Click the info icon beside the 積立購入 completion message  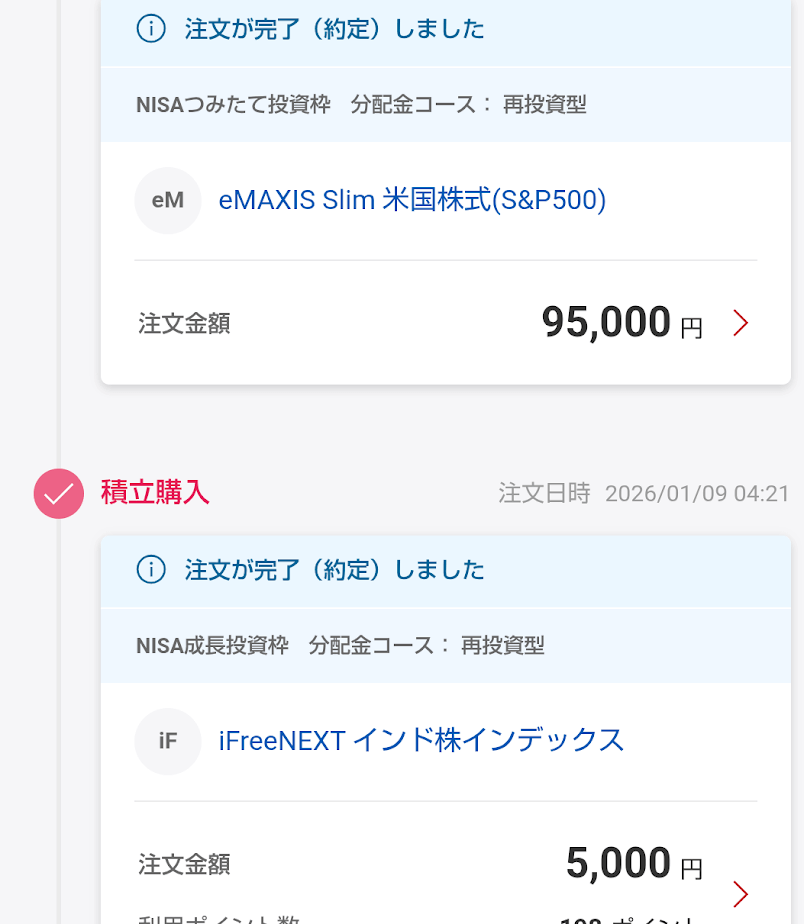coord(150,570)
